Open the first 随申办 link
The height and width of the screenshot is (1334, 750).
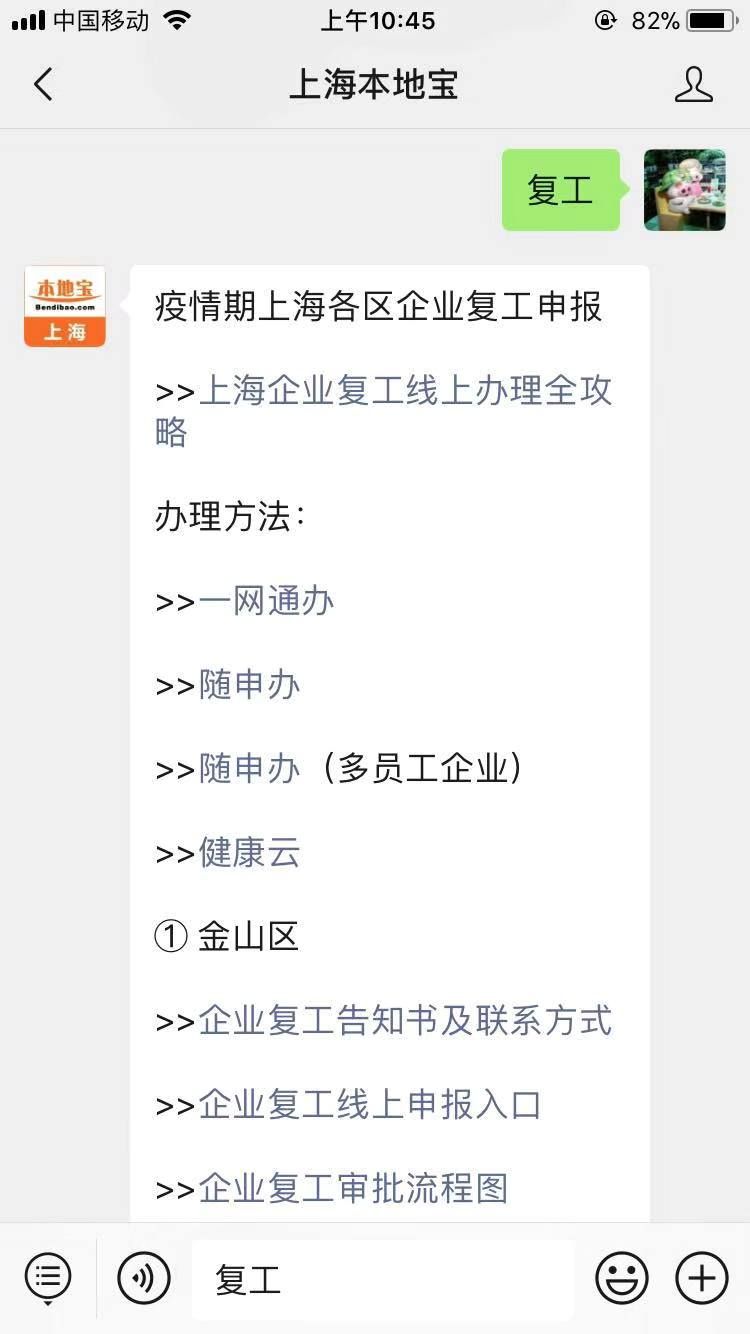tap(249, 685)
